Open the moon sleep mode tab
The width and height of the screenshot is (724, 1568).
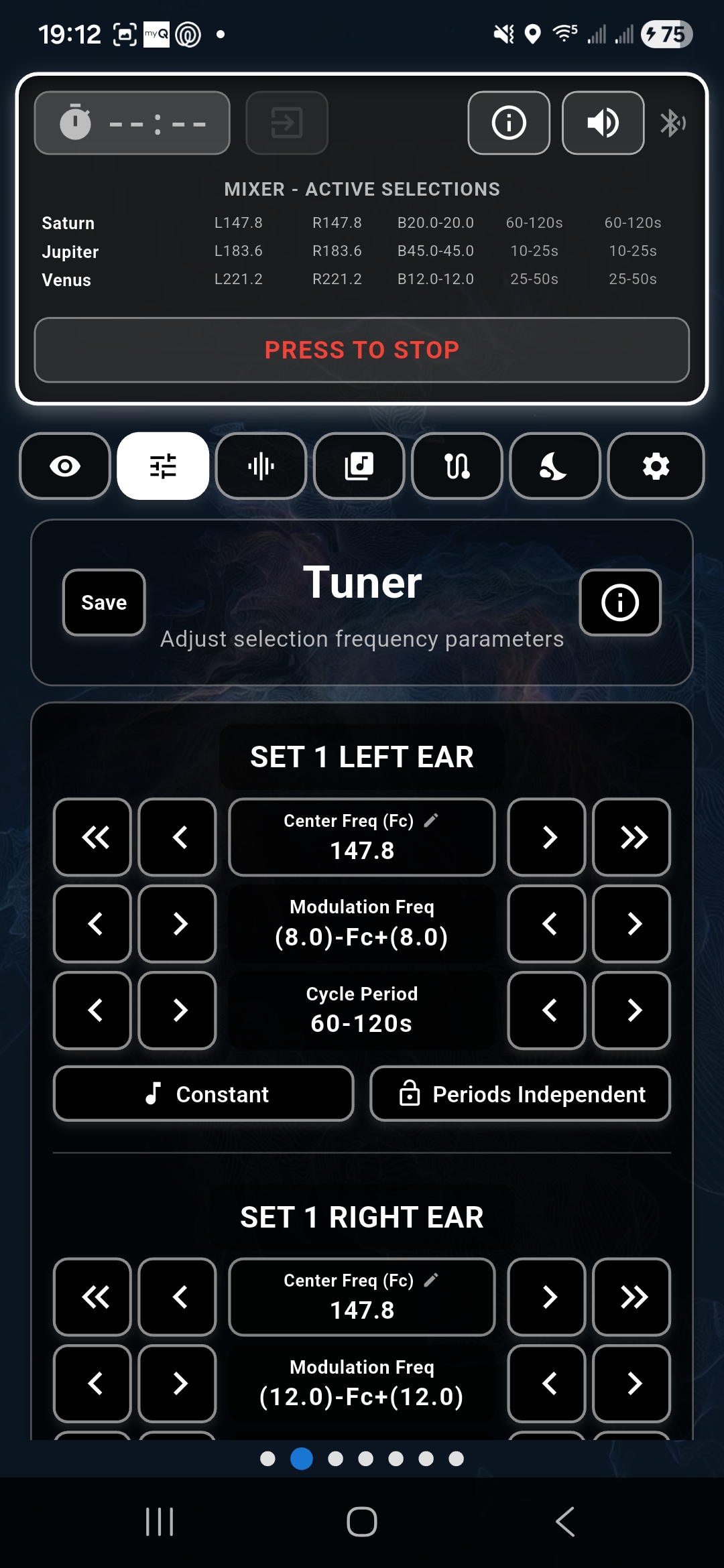(x=554, y=467)
